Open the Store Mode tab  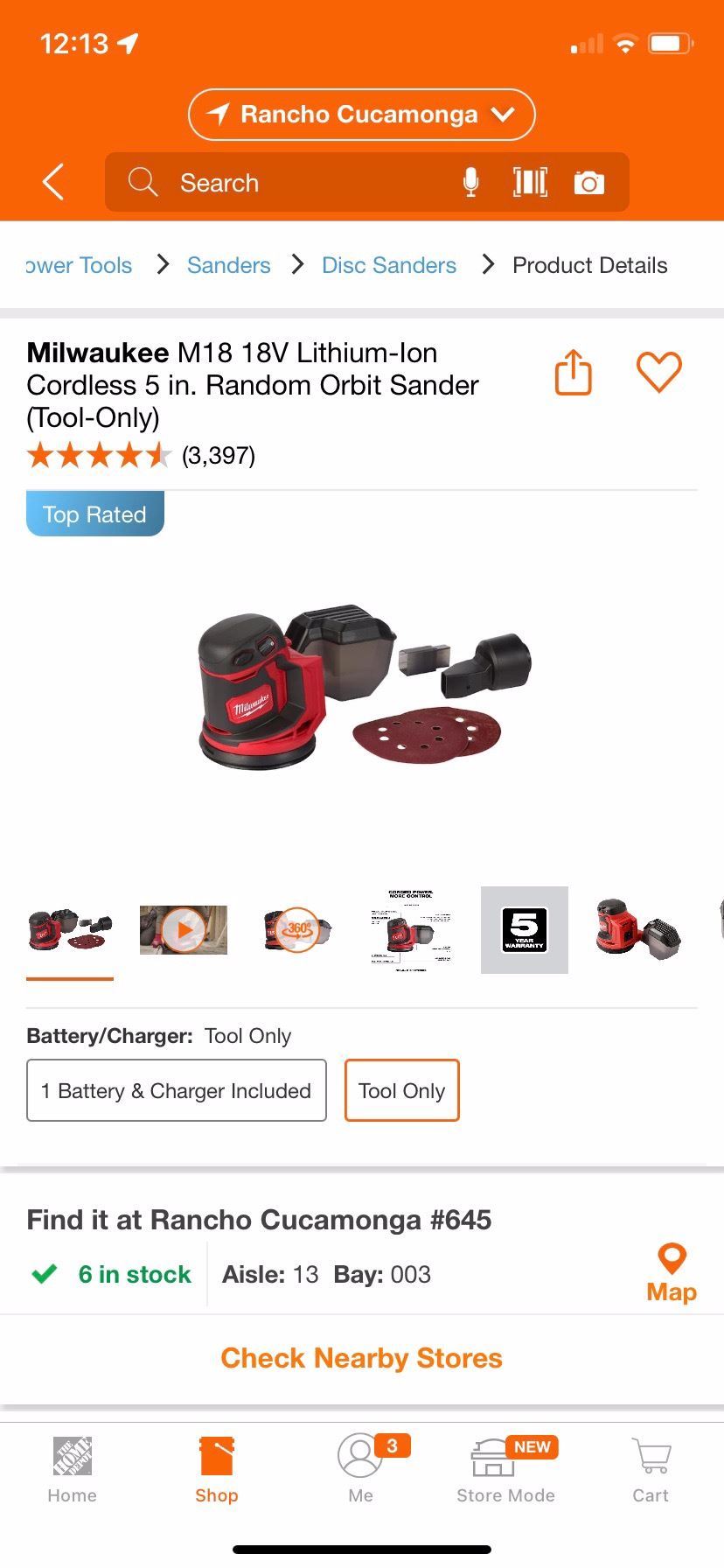click(505, 1471)
